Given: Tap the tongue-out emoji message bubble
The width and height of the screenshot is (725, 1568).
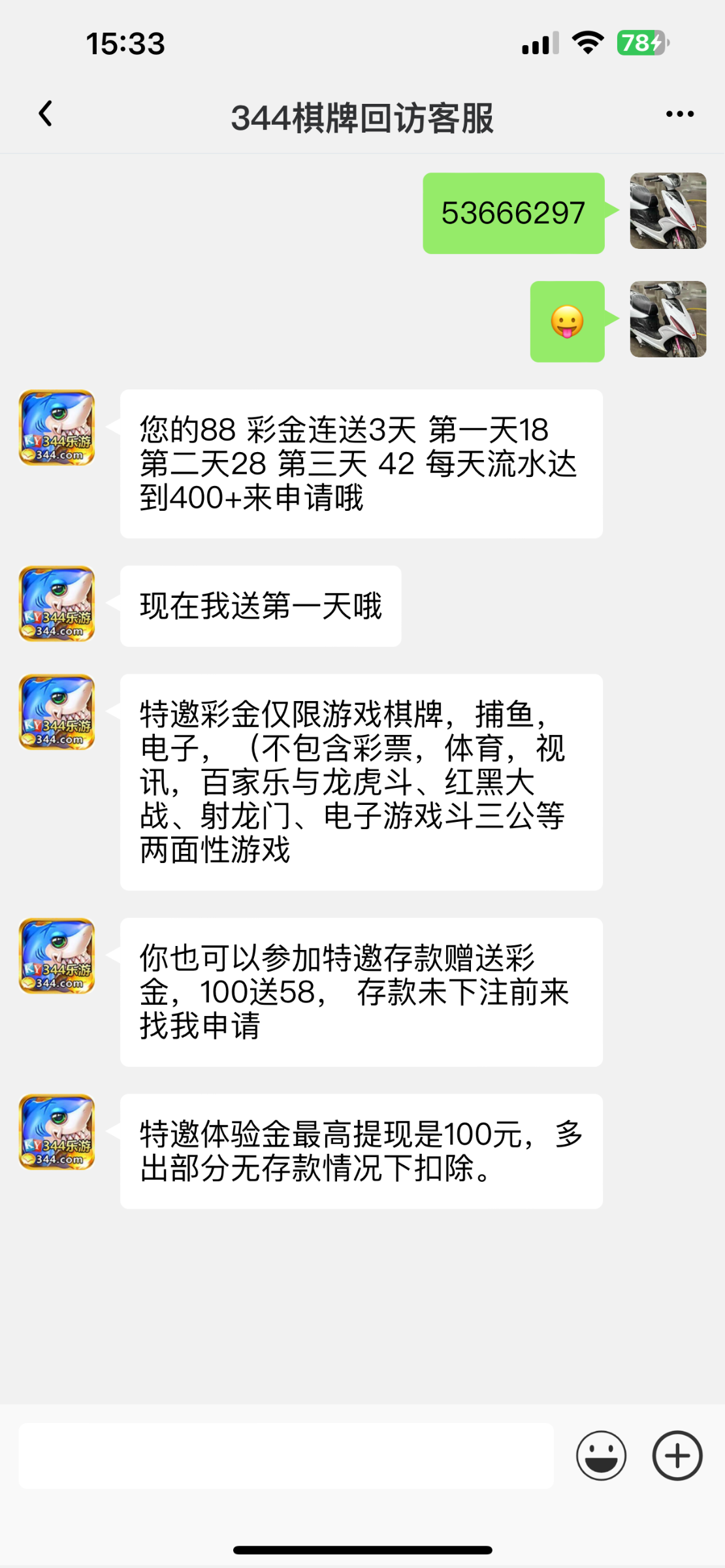Looking at the screenshot, I should (x=568, y=320).
